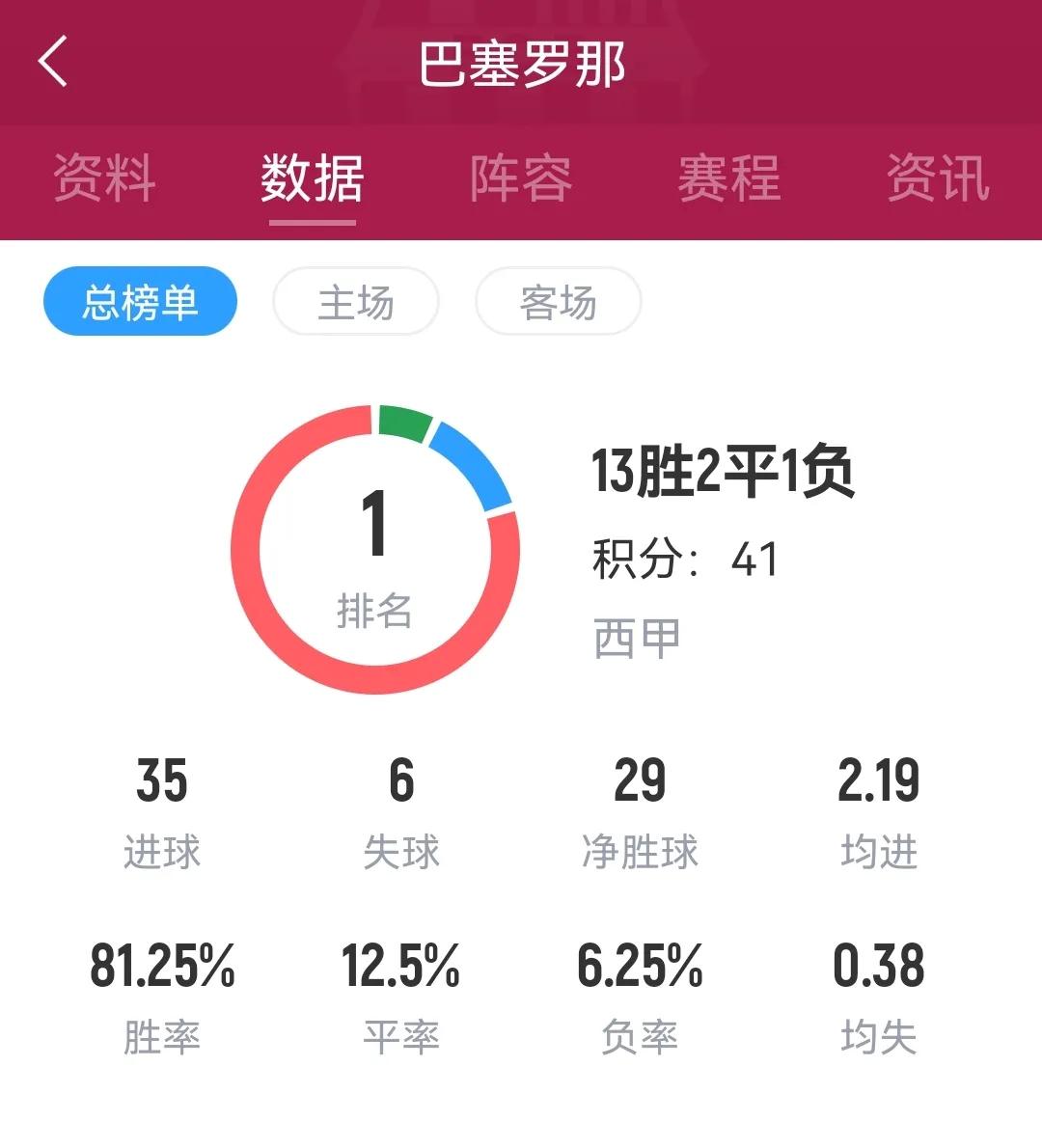Select the 总榜单 filter chip
Image resolution: width=1042 pixels, height=1148 pixels.
click(140, 302)
